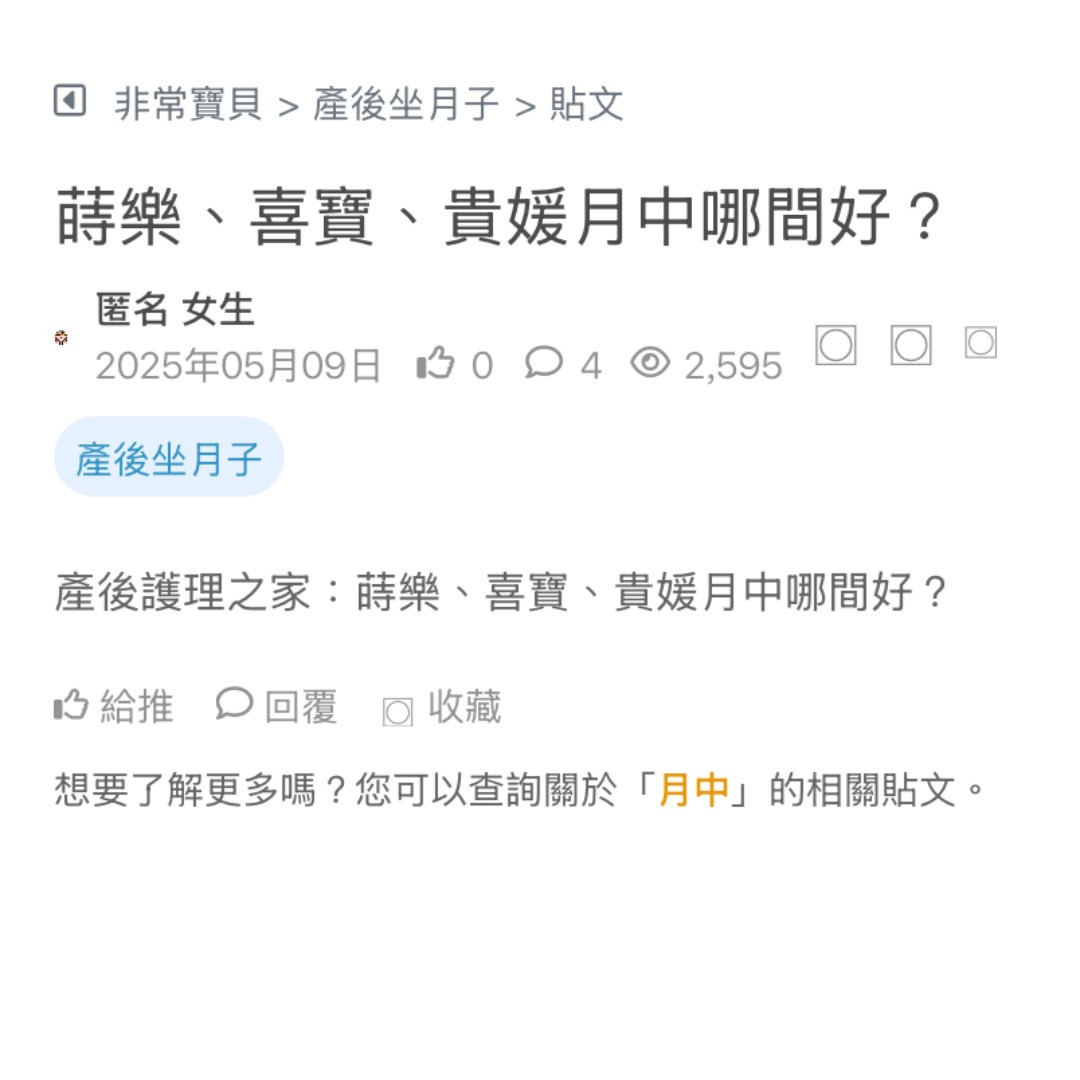This screenshot has height=1080, width=1080.
Task: Open the 月中 related posts link
Action: click(x=693, y=790)
